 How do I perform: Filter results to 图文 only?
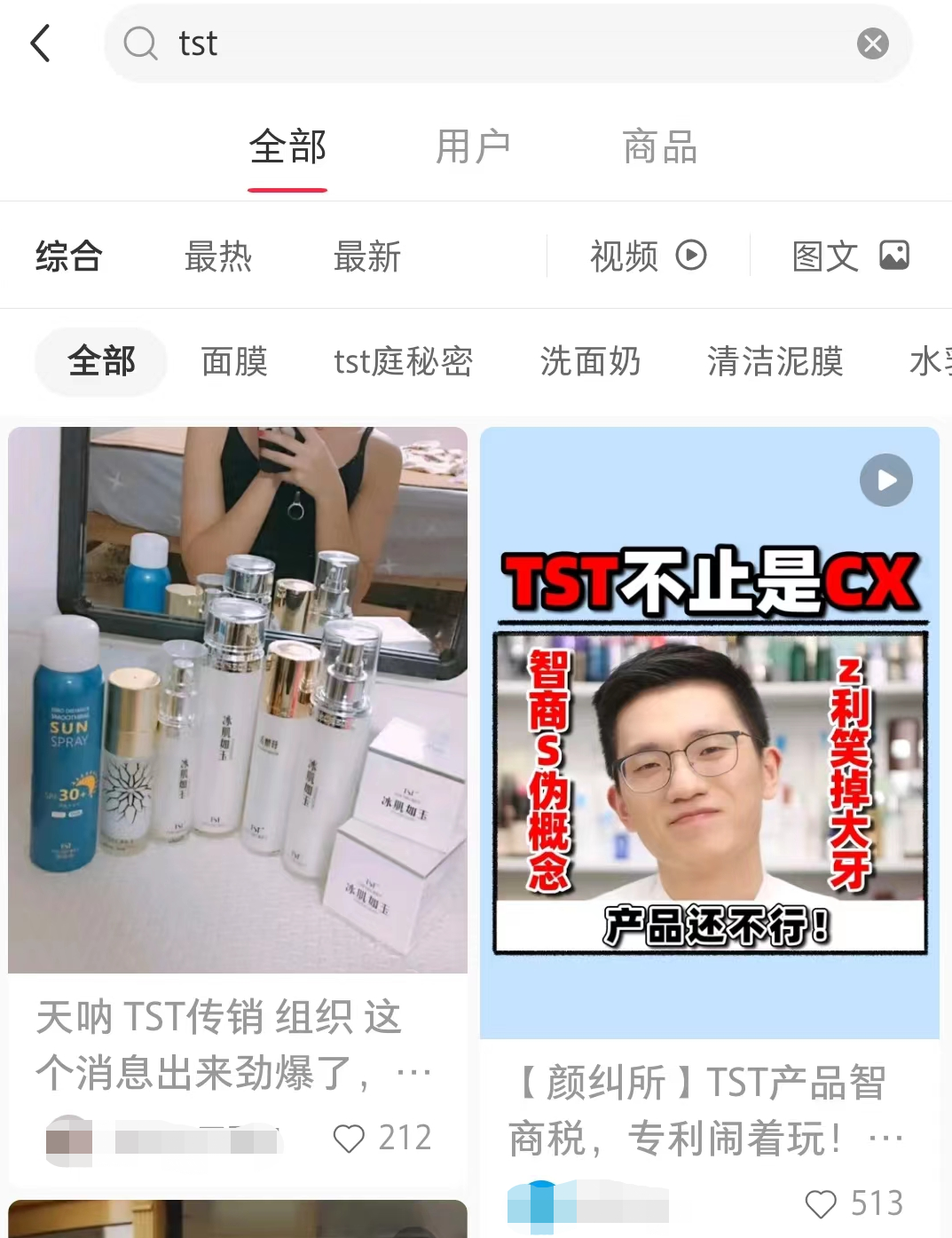(850, 256)
